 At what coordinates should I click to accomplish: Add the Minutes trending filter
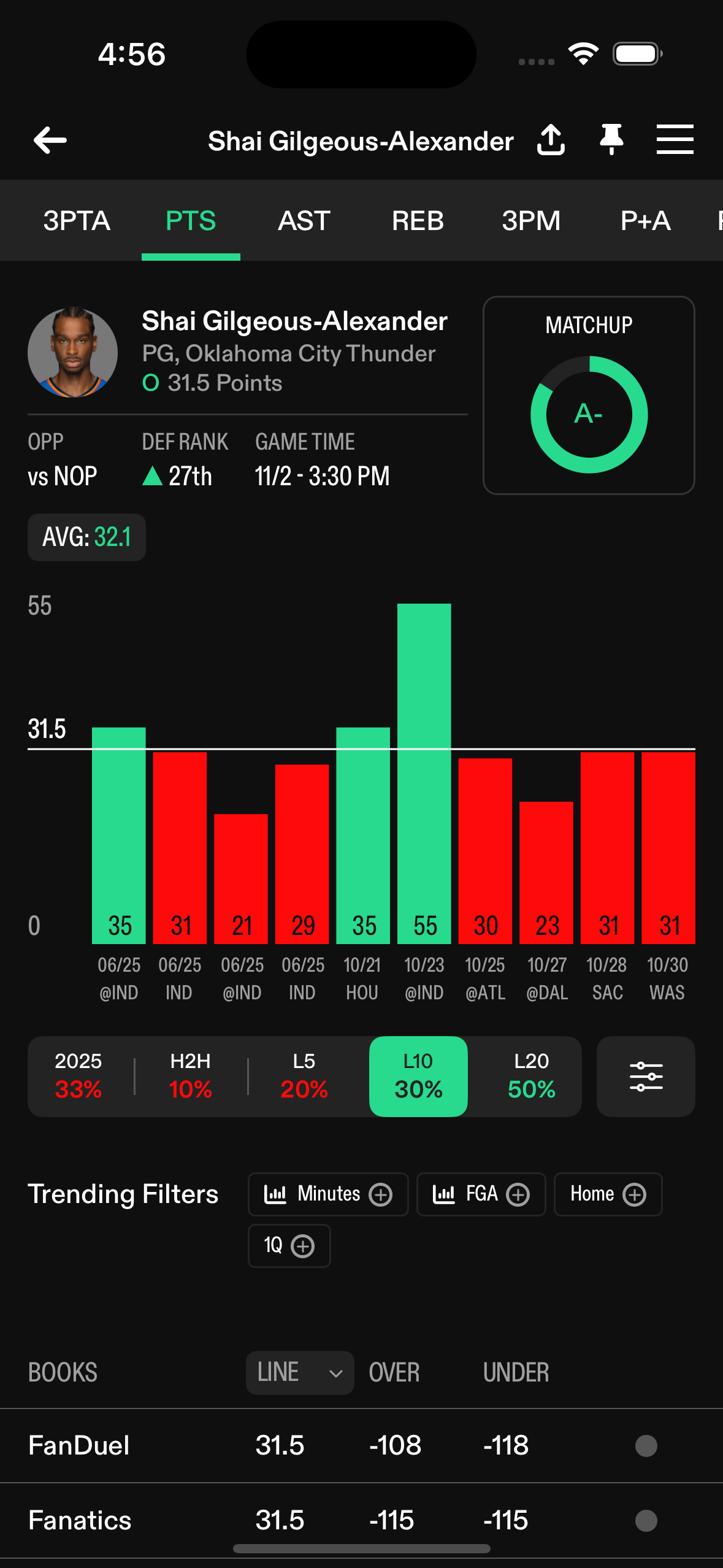(x=328, y=1194)
